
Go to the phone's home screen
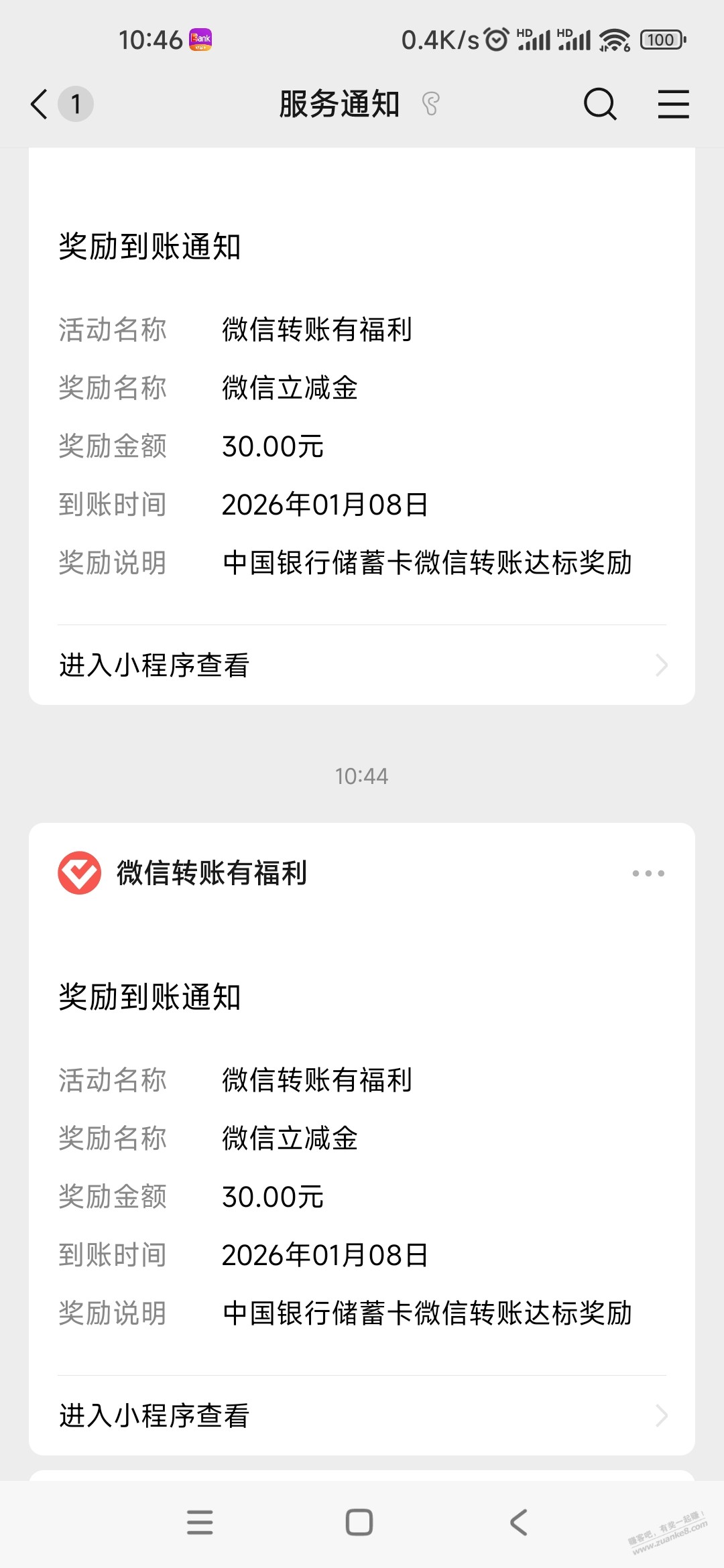pyautogui.click(x=359, y=1522)
